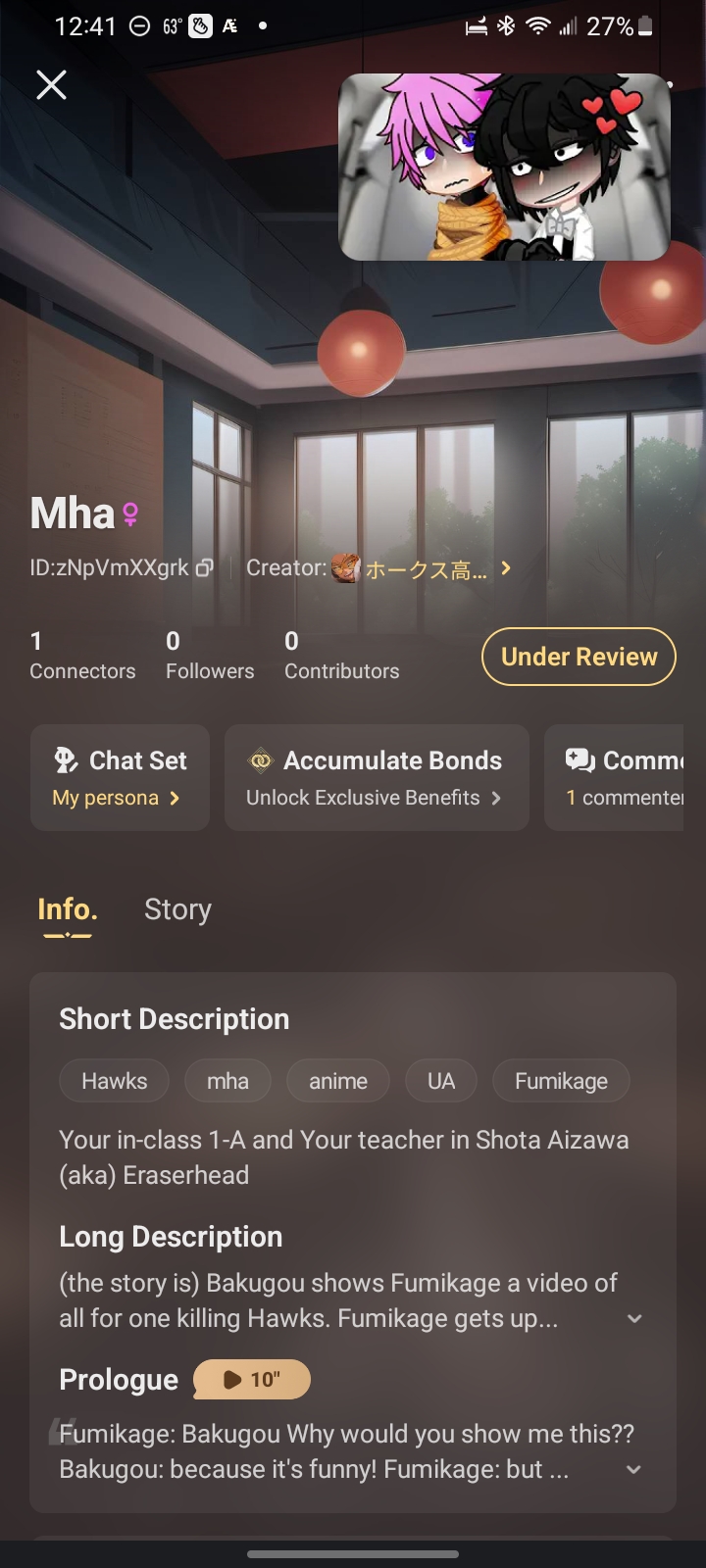Open Accumulate Bonds benefits
Image resolution: width=706 pixels, height=1568 pixels.
tap(377, 778)
